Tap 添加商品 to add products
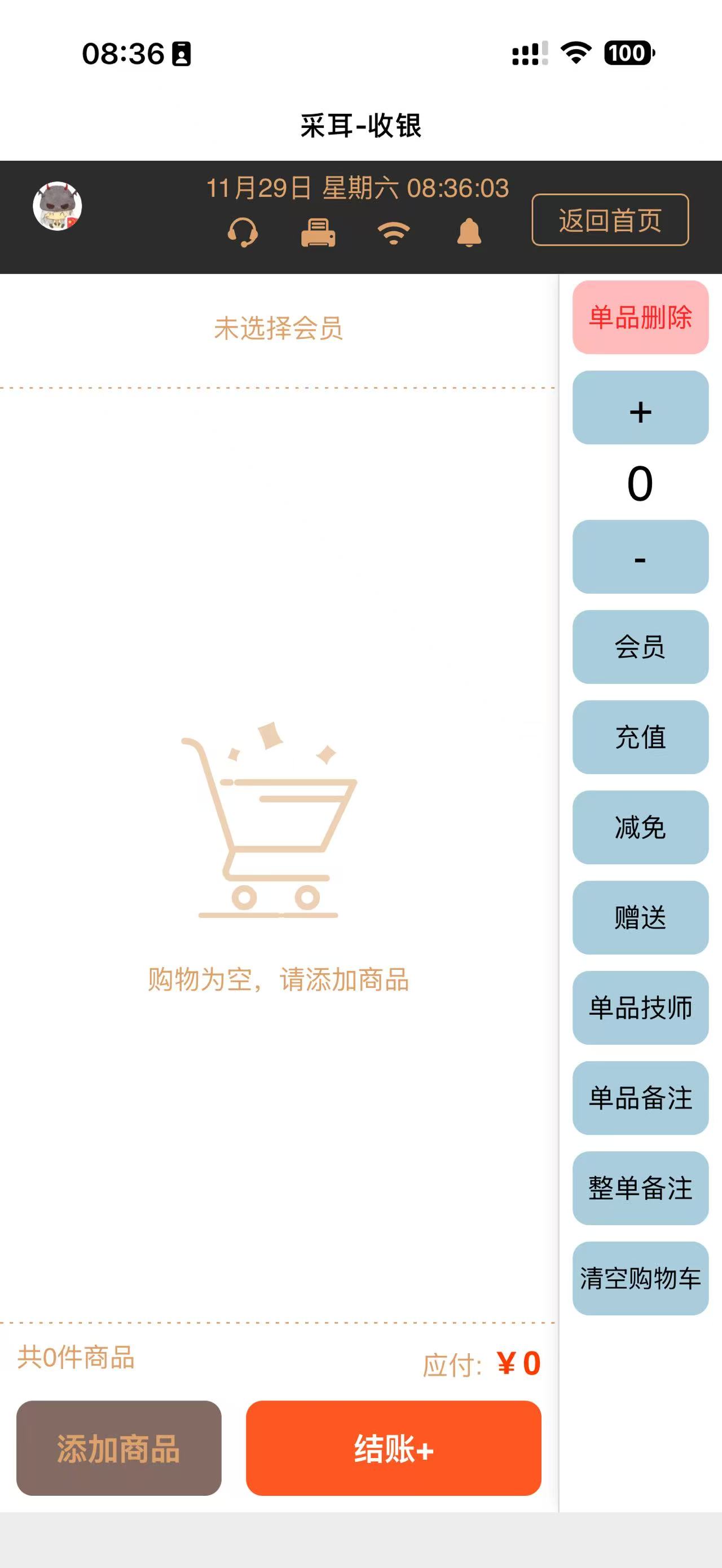 tap(118, 1448)
